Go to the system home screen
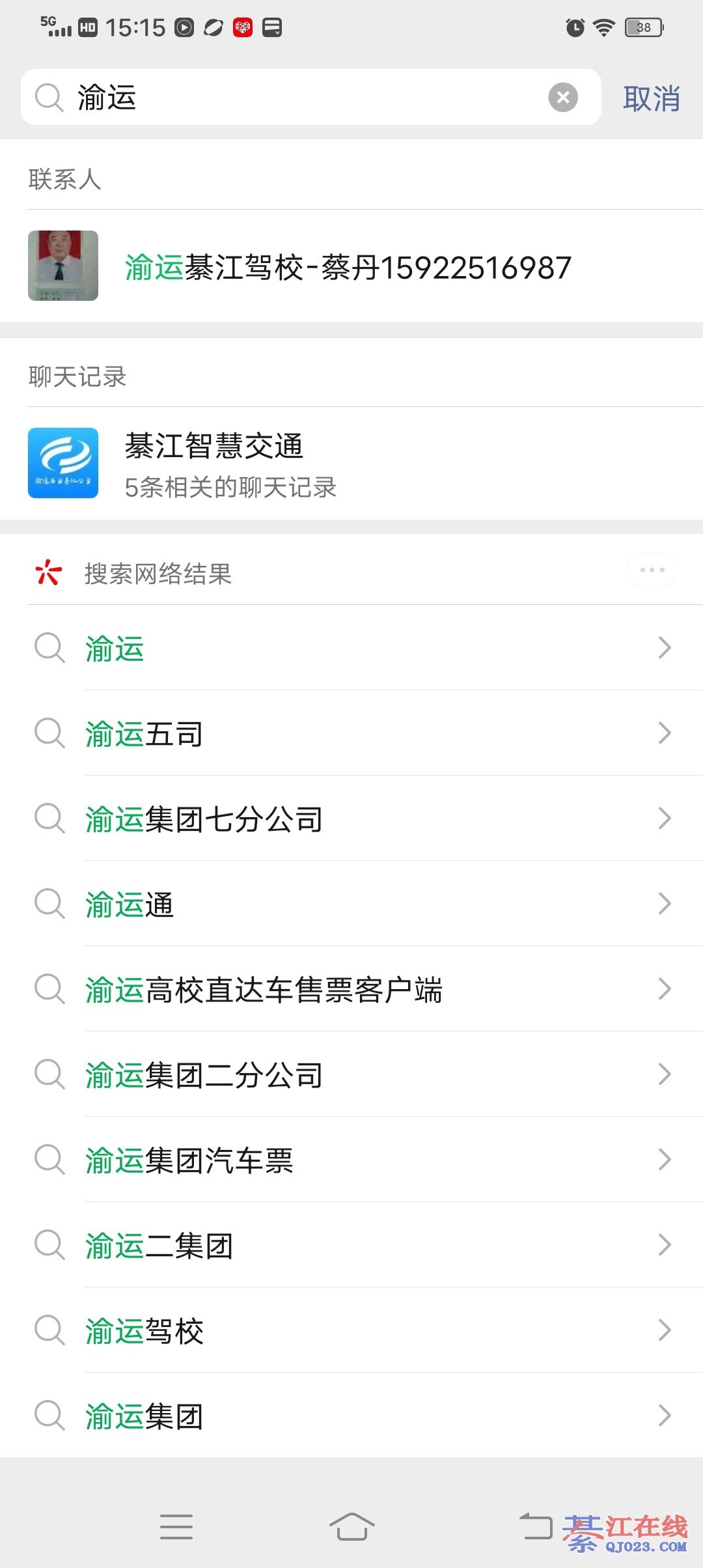This screenshot has width=703, height=1568. point(351,1527)
